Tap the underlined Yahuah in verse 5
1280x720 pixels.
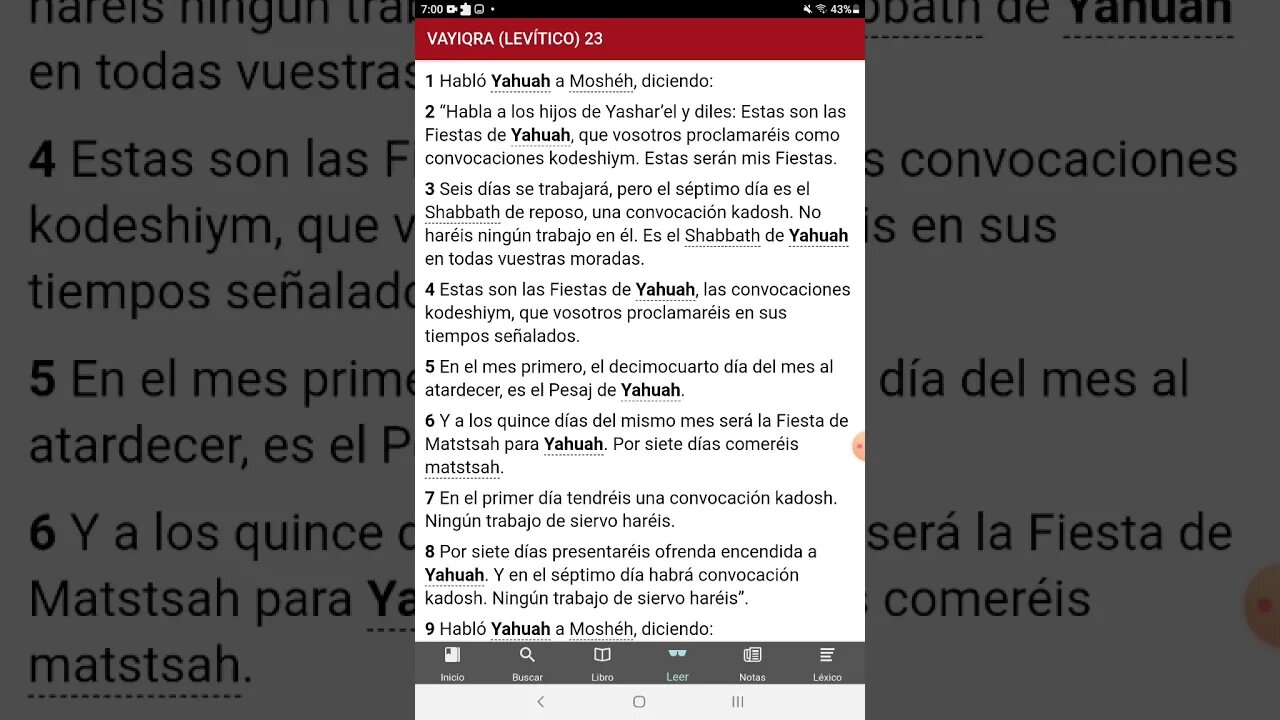(650, 390)
